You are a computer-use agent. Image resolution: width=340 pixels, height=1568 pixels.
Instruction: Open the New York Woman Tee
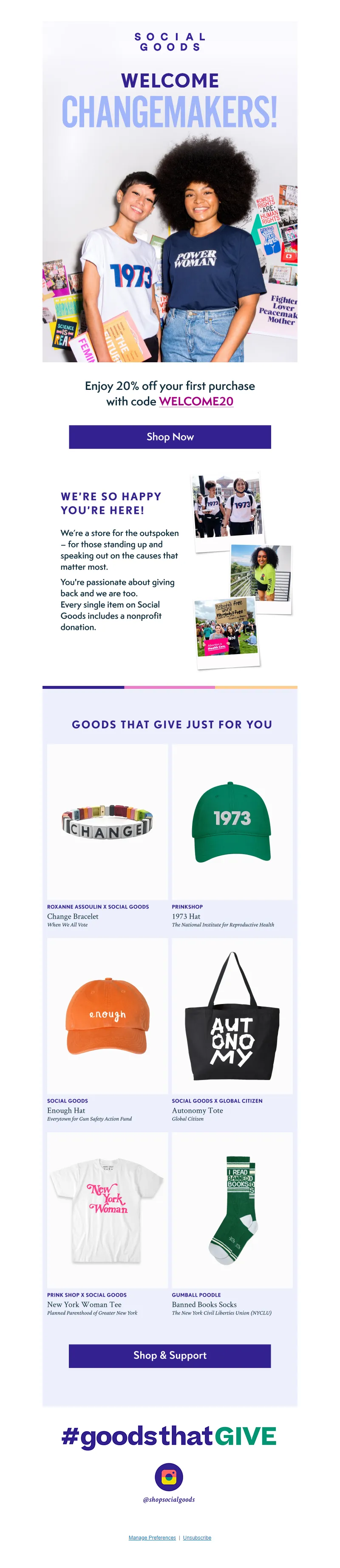[107, 1210]
